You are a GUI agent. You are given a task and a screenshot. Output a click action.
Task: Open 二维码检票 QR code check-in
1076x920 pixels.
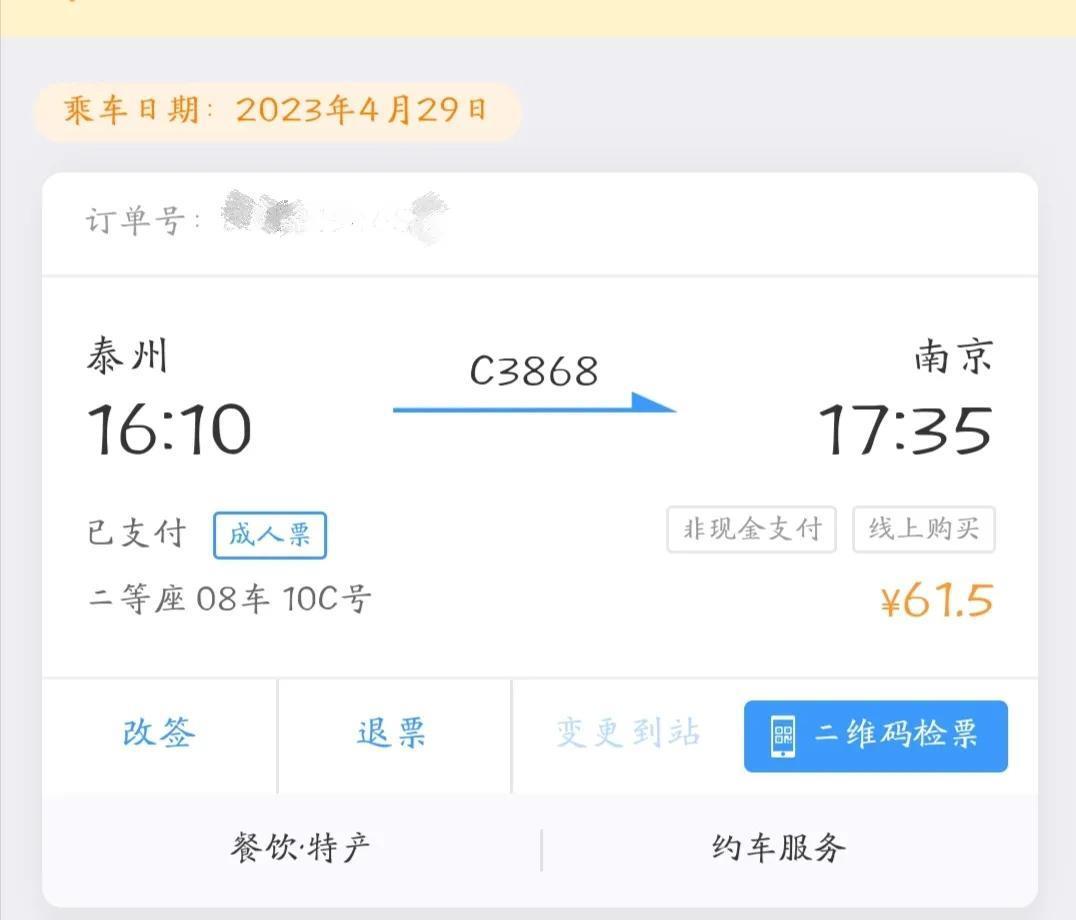click(875, 736)
